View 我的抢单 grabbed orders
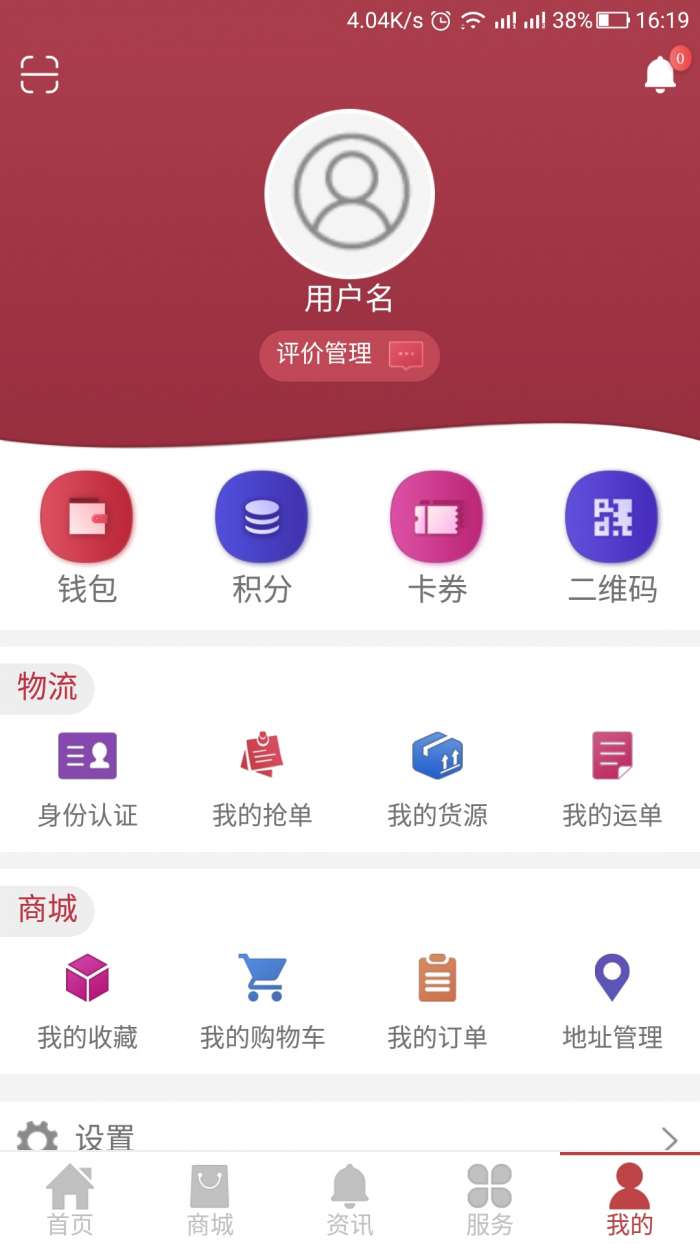The width and height of the screenshot is (700, 1244). tap(262, 780)
